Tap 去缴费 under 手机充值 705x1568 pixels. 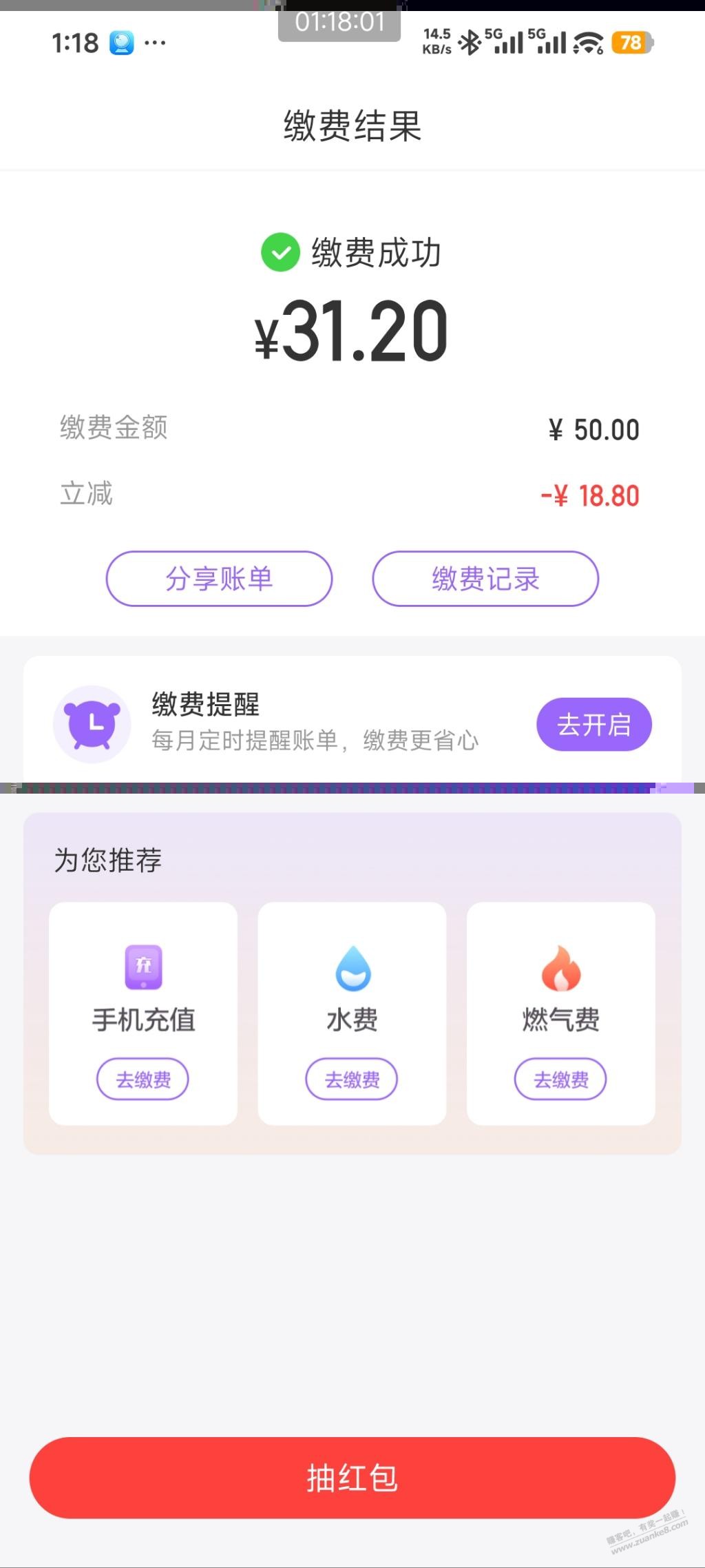[143, 1080]
